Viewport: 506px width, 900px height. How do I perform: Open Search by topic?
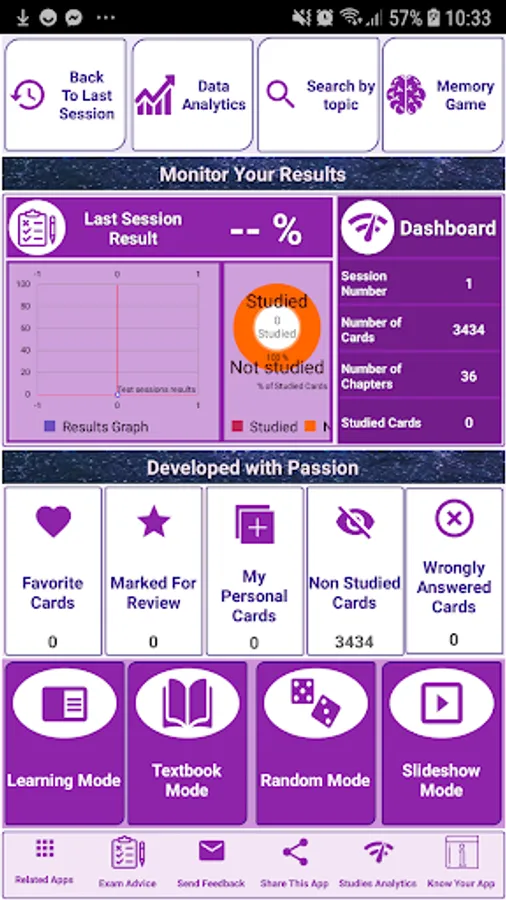[318, 95]
